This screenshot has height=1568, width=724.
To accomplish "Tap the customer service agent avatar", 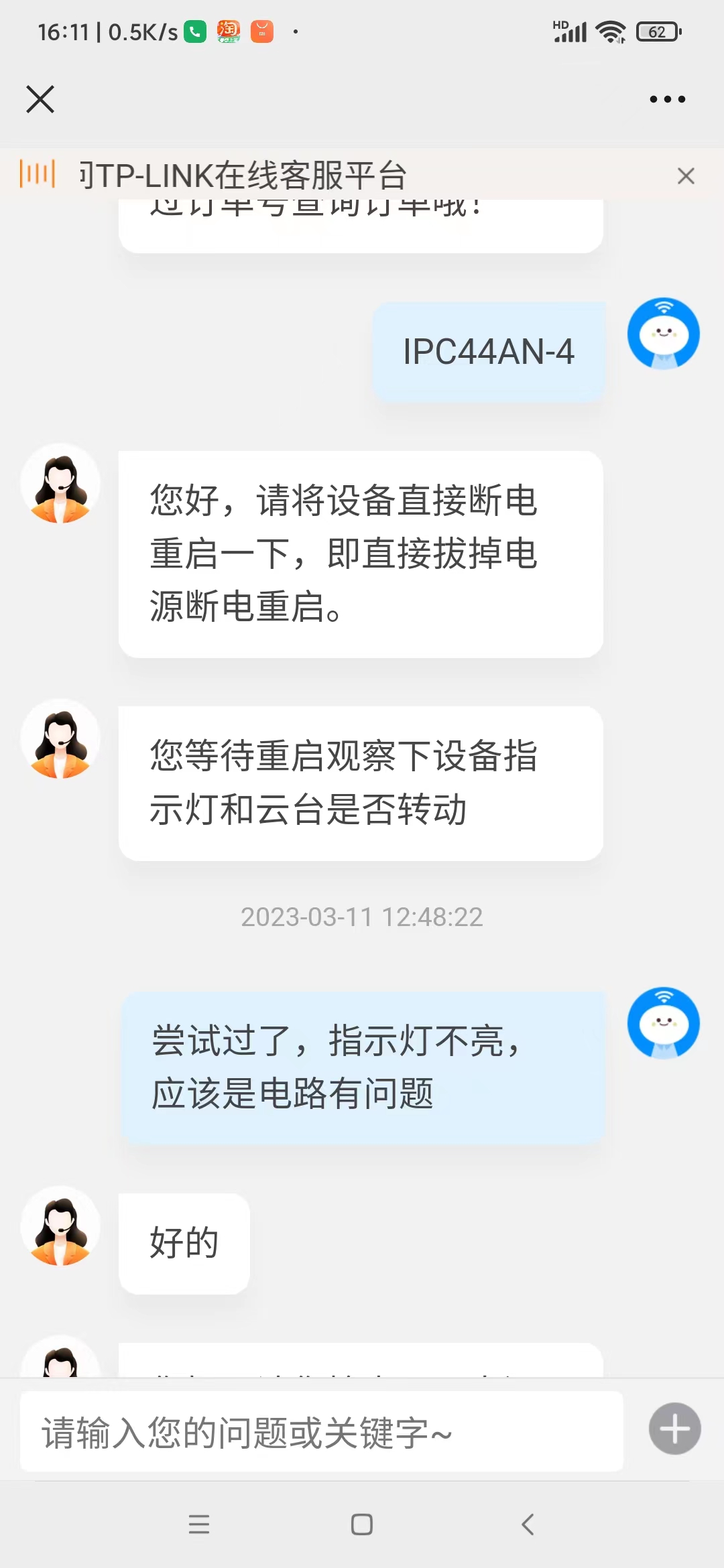I will (60, 482).
